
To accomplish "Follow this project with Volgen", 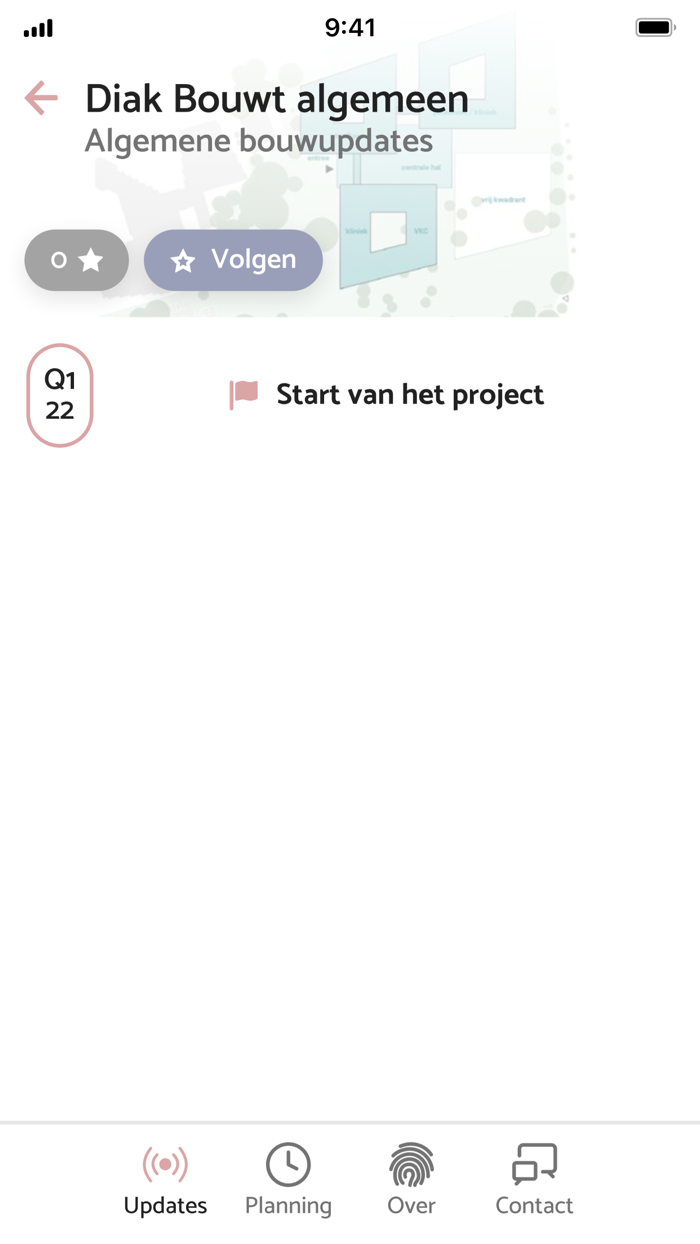I will click(x=233, y=260).
